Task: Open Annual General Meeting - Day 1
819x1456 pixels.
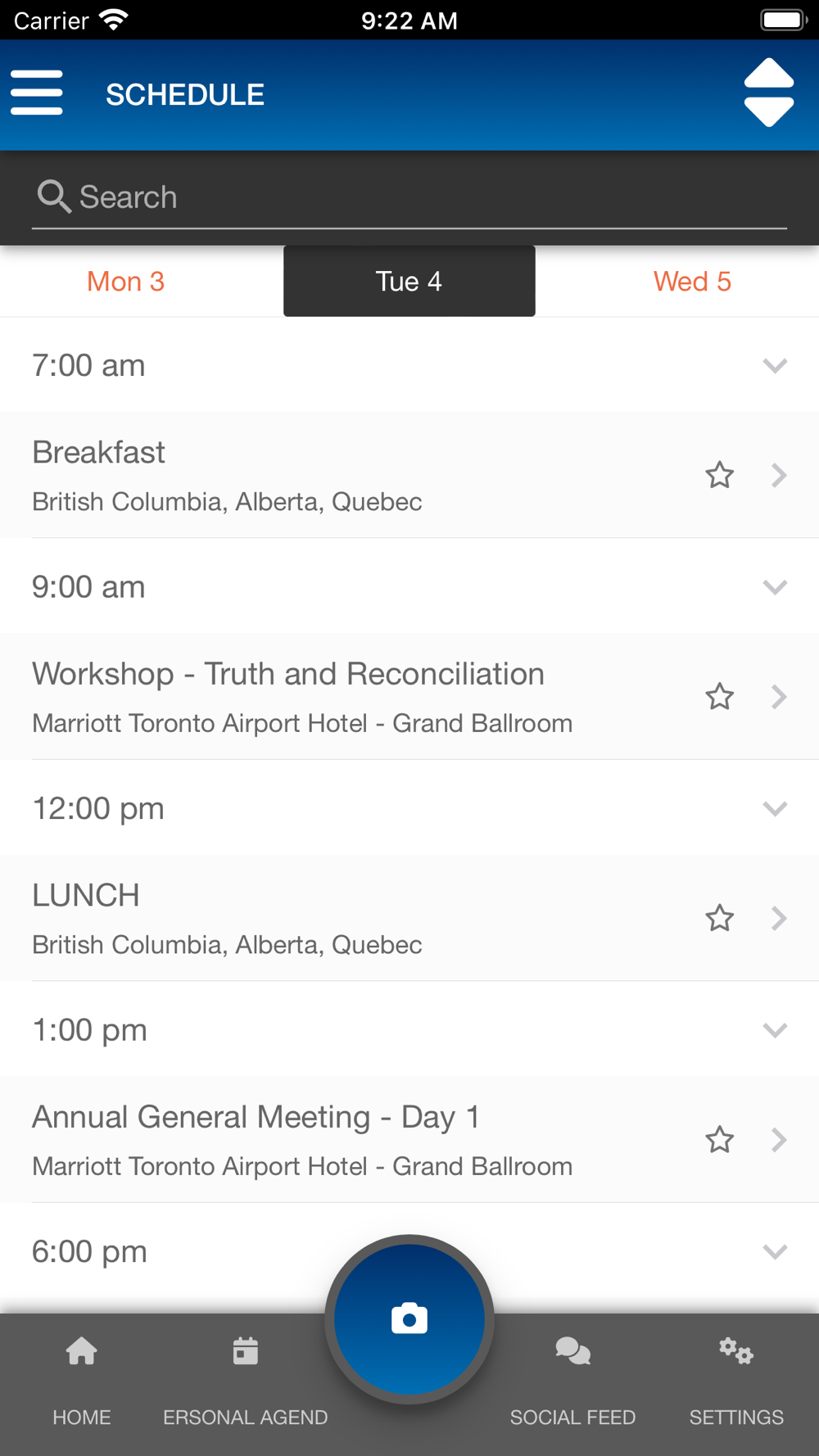Action: coord(409,1140)
